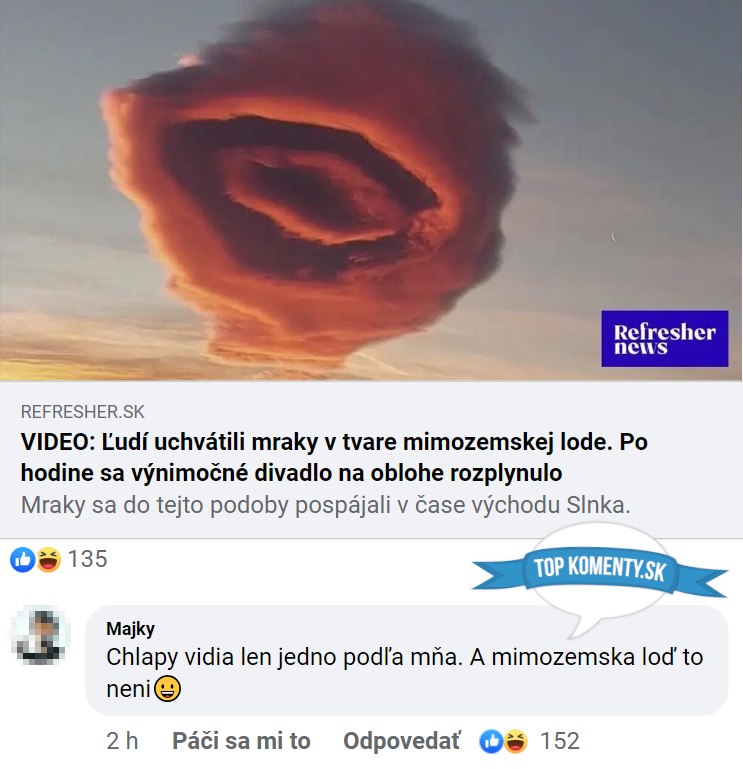Open Majky's profile picture
This screenshot has height=769, width=743.
click(x=40, y=636)
